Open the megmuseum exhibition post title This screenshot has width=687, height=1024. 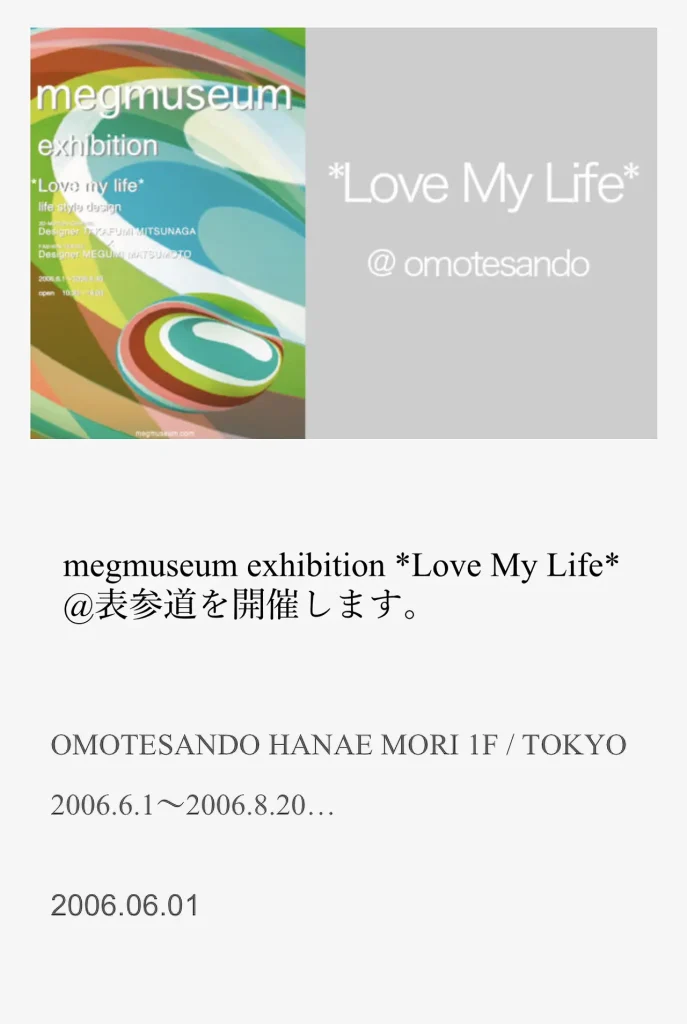pos(340,585)
